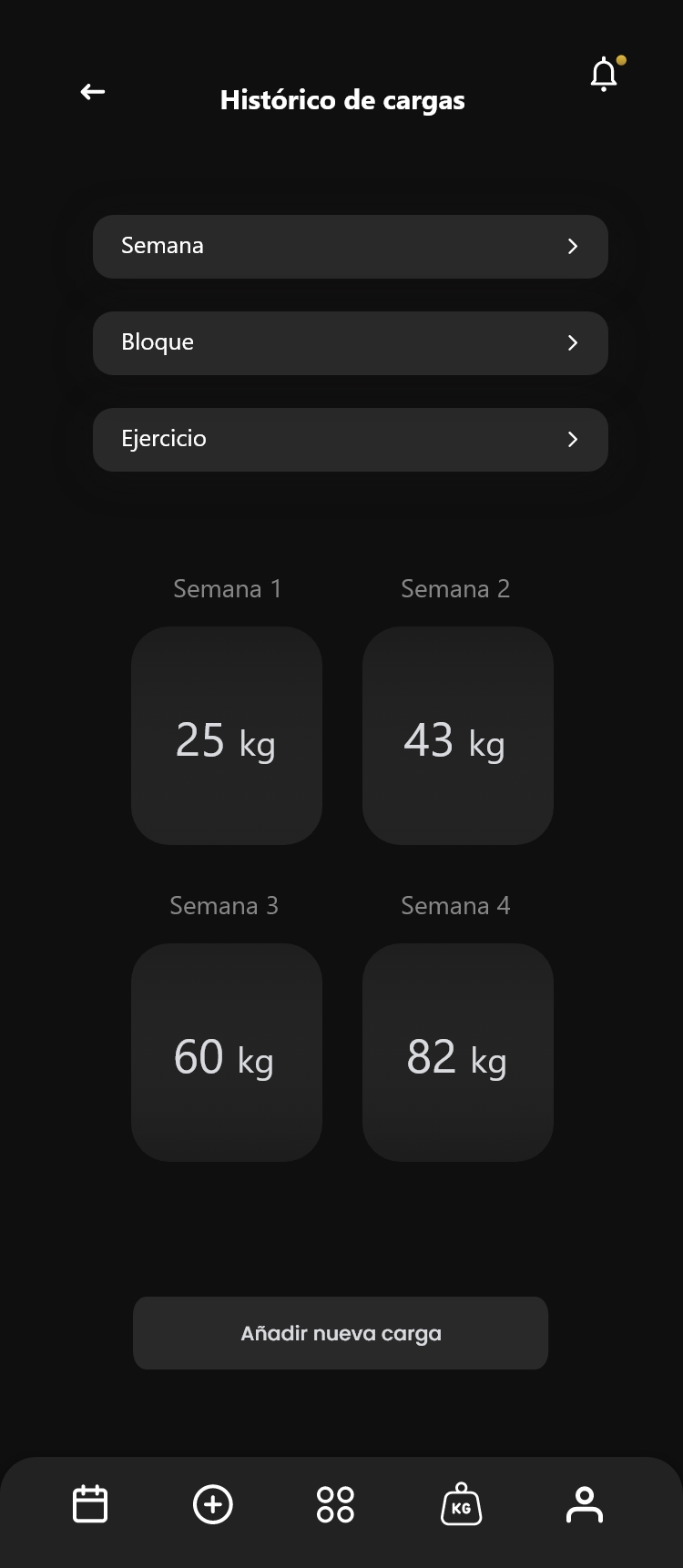Go back using the arrow icon
Viewport: 683px width, 1568px height.
click(93, 92)
